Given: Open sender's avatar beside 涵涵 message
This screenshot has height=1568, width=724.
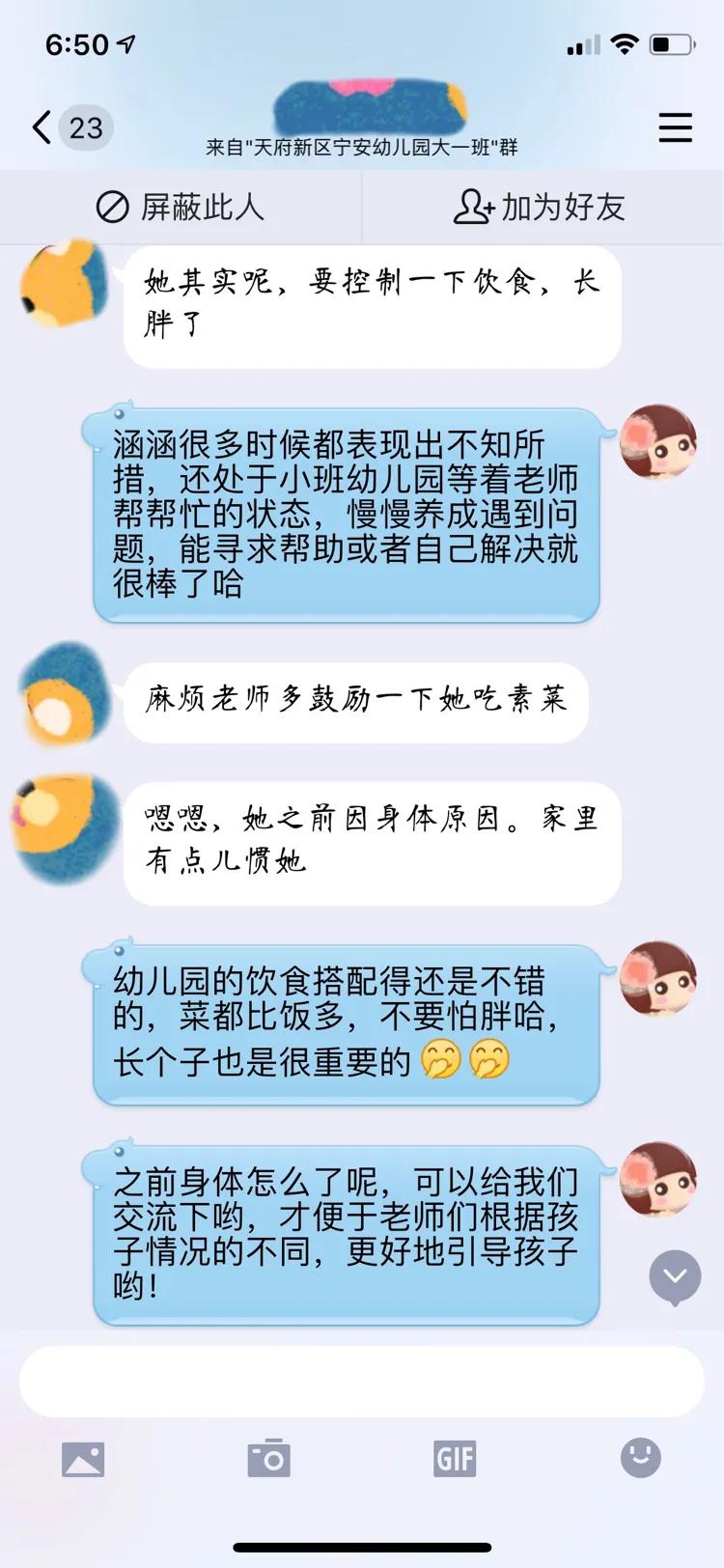Looking at the screenshot, I should pos(657,443).
